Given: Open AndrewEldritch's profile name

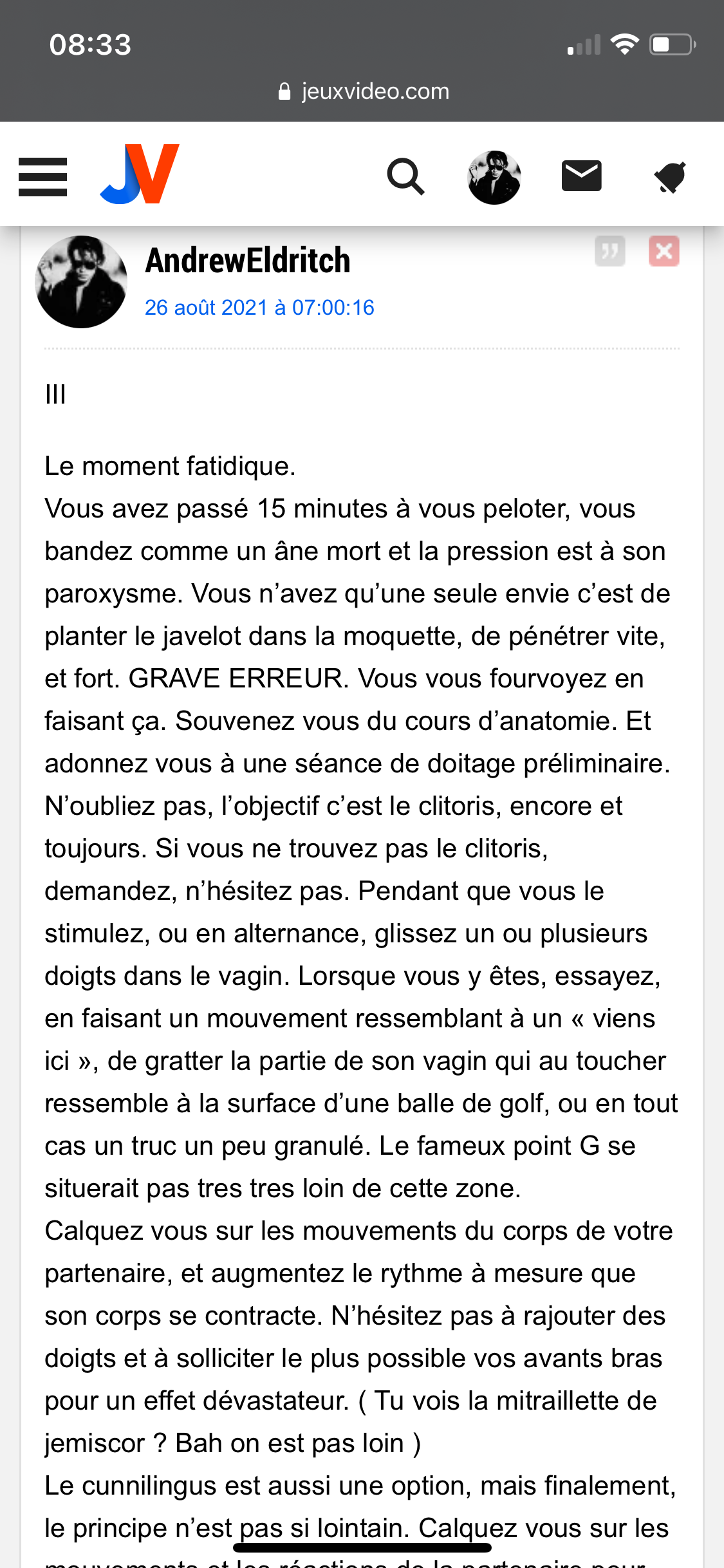Looking at the screenshot, I should 248,261.
